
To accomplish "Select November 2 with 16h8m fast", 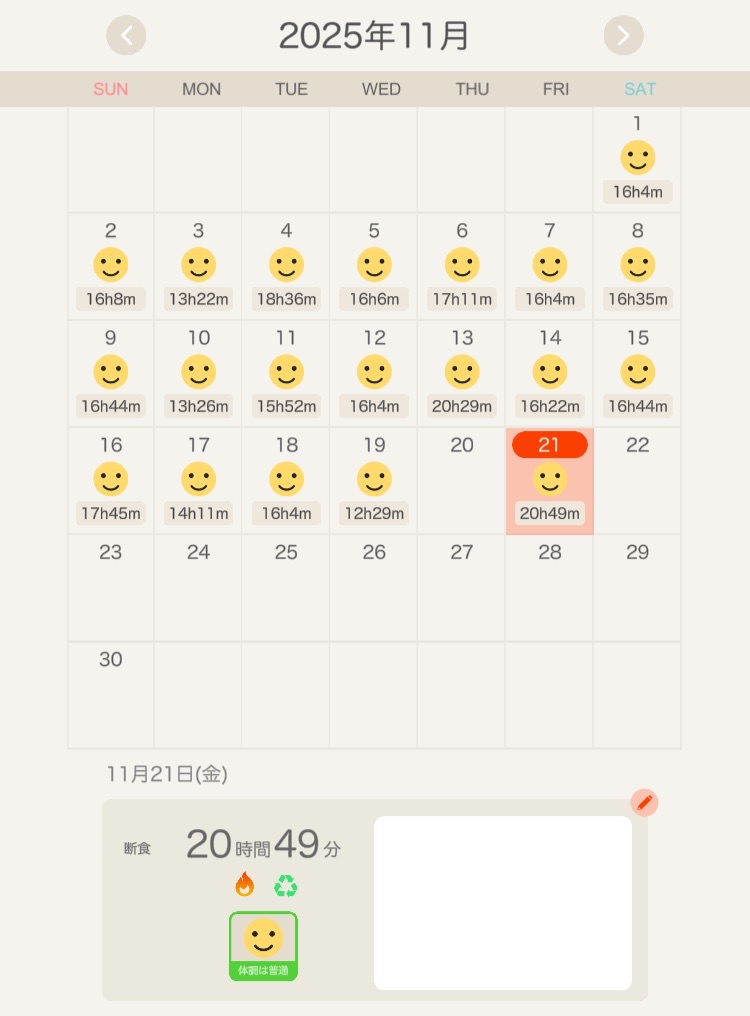I will coord(111,266).
